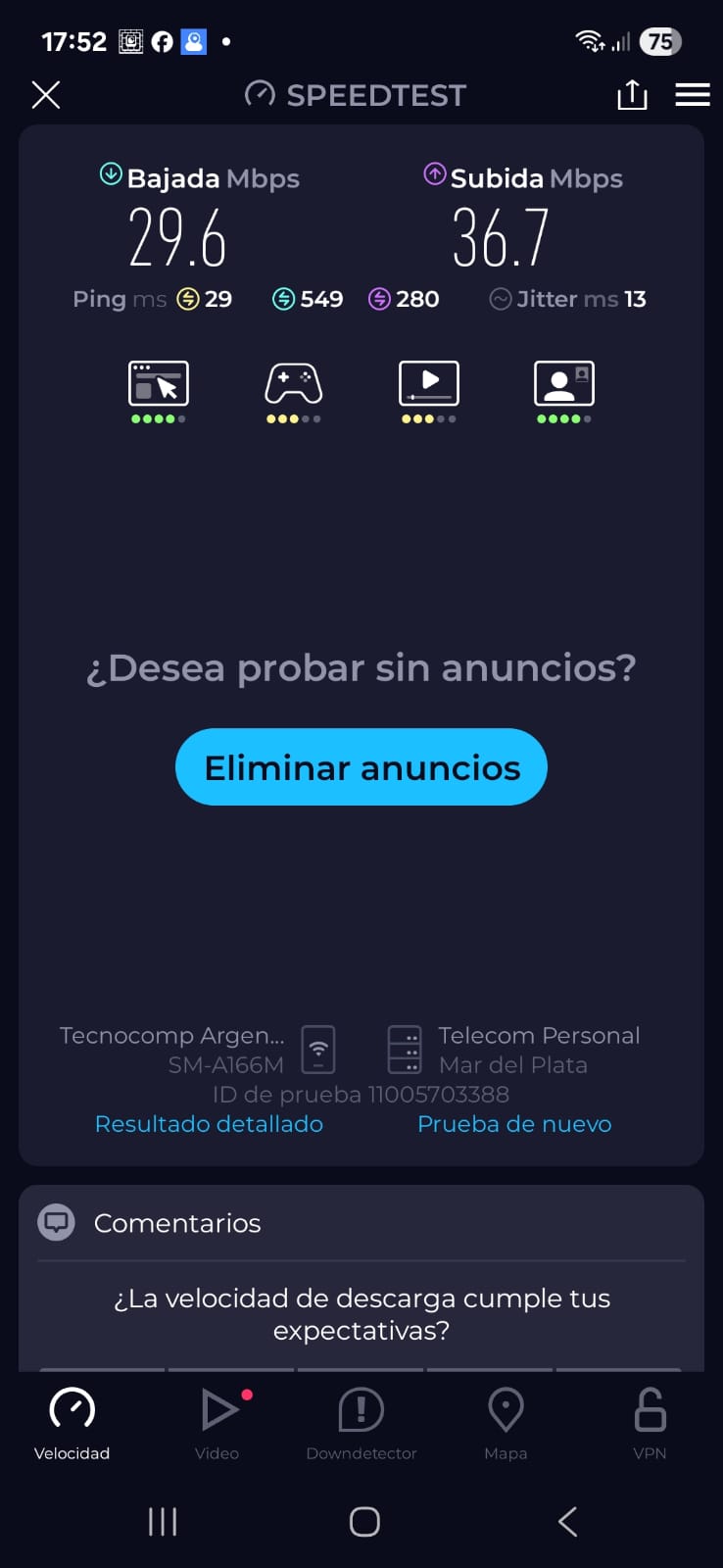The height and width of the screenshot is (1568, 723).
Task: Go to the Mapa tab
Action: pyautogui.click(x=506, y=1423)
